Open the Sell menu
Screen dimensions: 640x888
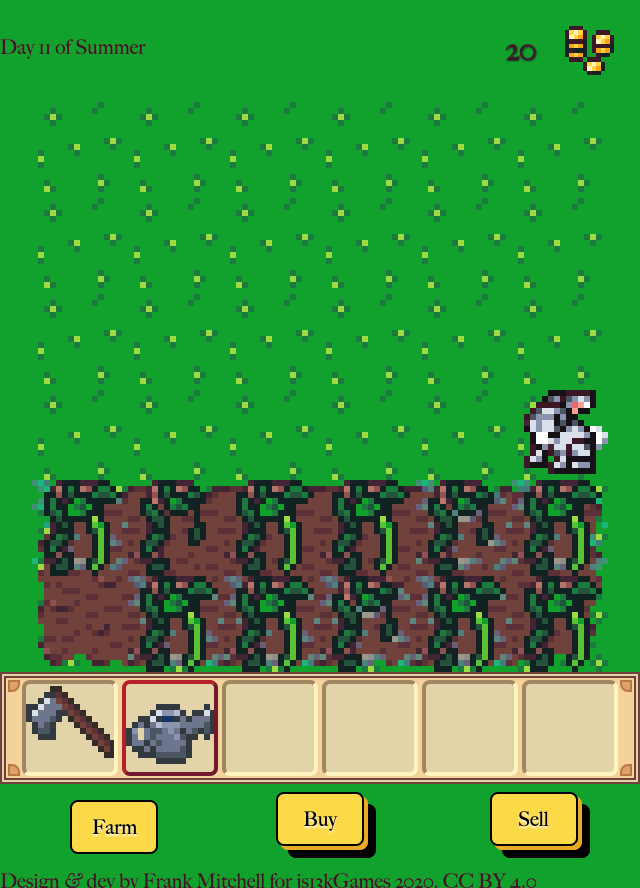pos(533,819)
